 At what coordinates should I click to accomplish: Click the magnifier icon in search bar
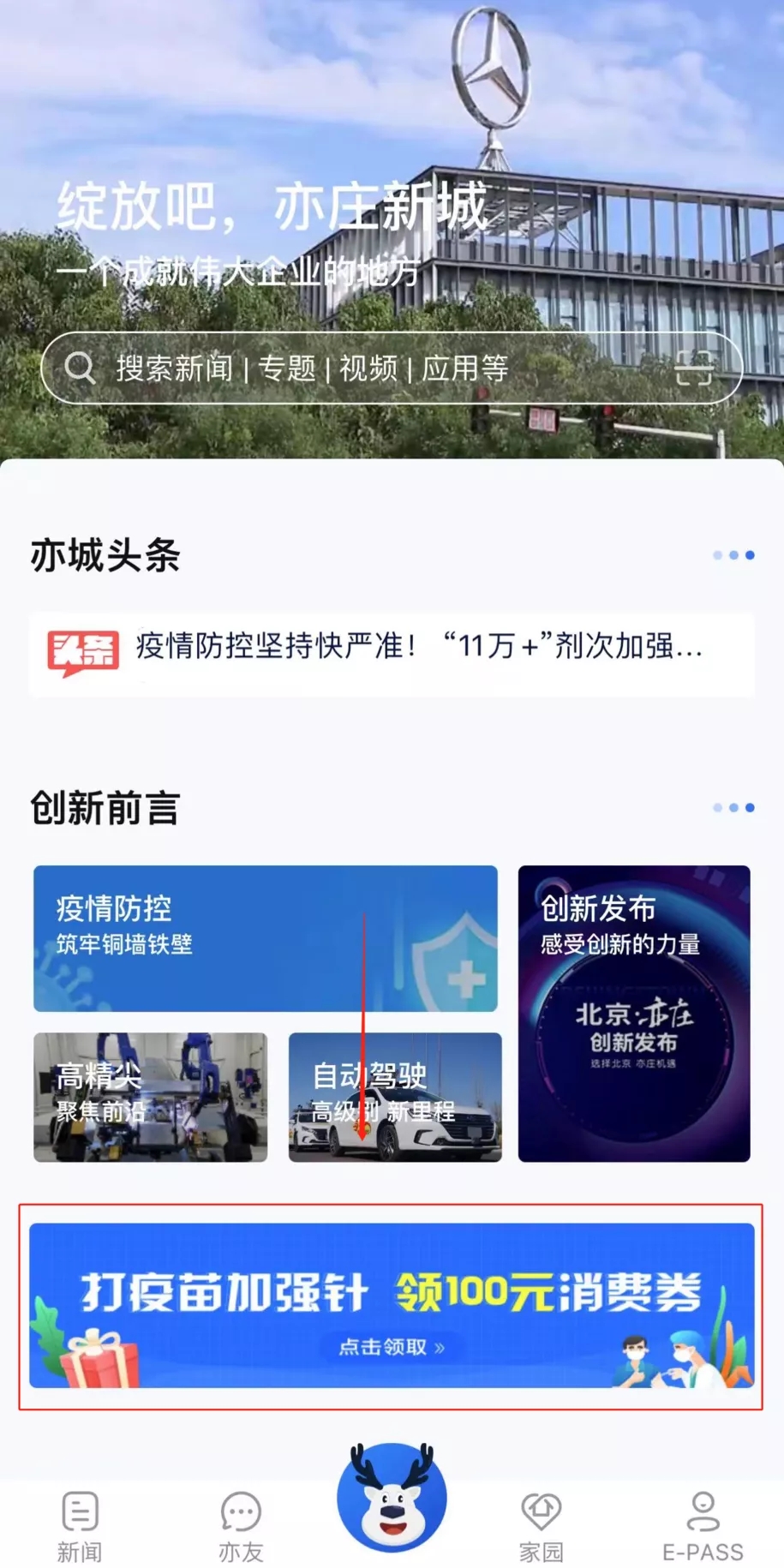click(81, 369)
